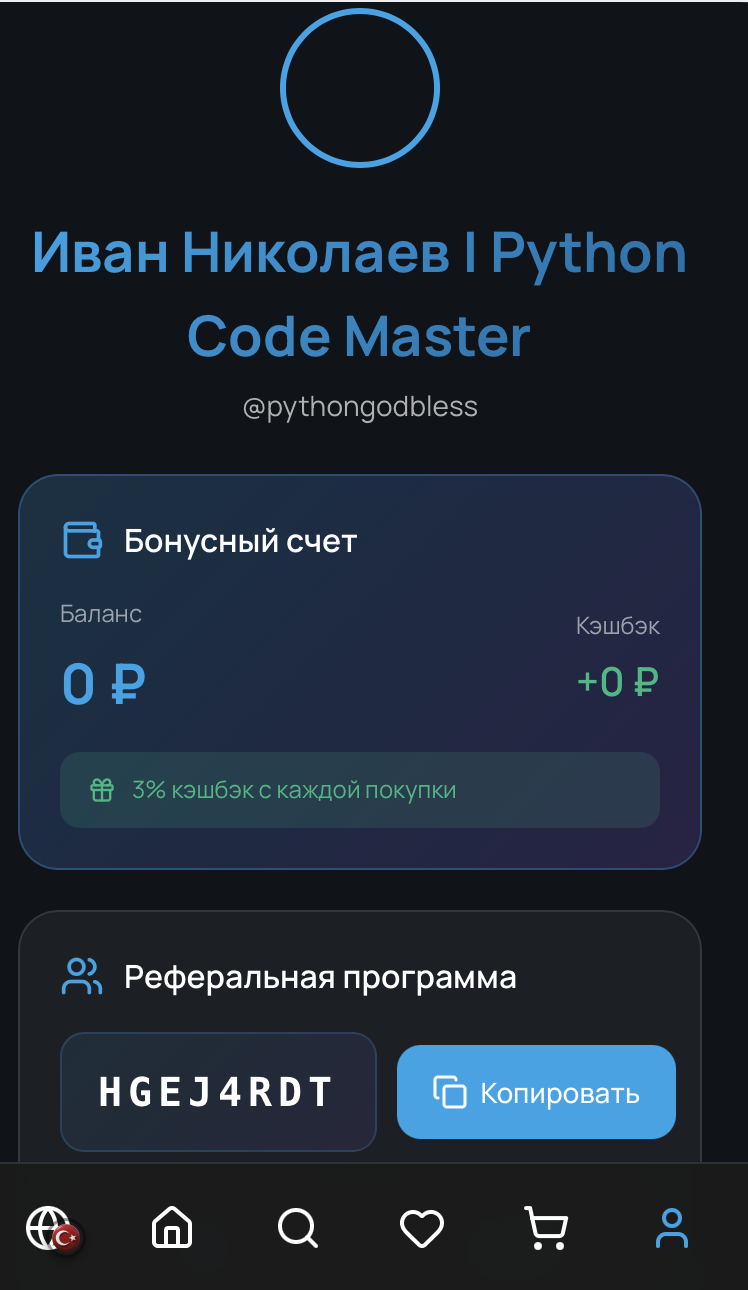Open the profile avatar circle
Viewport: 748px width, 1290px height.
coord(360,88)
